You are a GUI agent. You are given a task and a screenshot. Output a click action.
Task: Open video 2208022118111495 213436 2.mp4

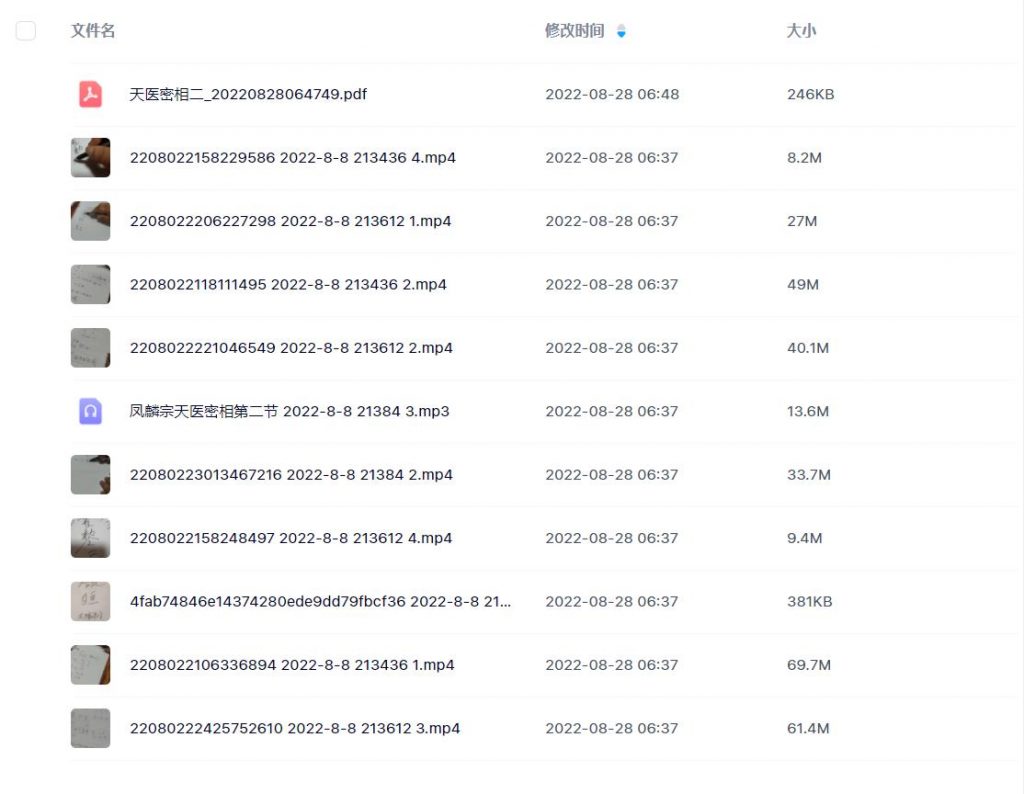click(288, 285)
